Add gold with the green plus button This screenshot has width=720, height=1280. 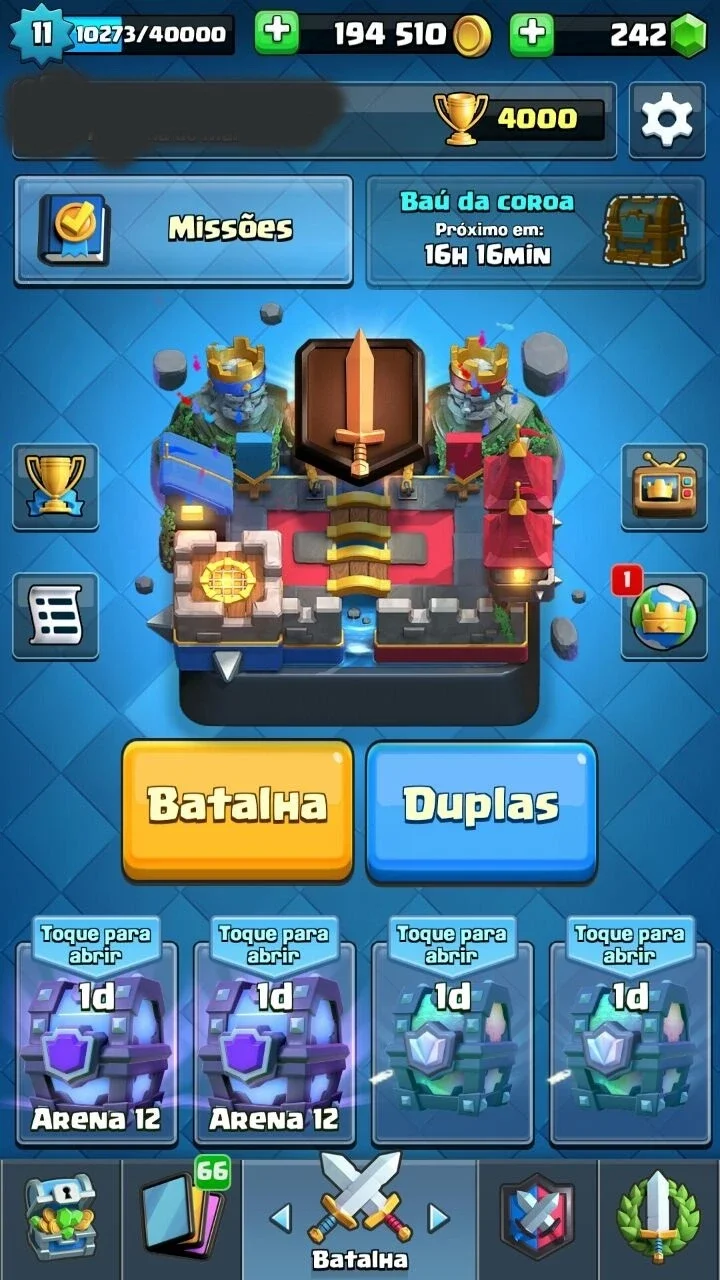point(277,34)
